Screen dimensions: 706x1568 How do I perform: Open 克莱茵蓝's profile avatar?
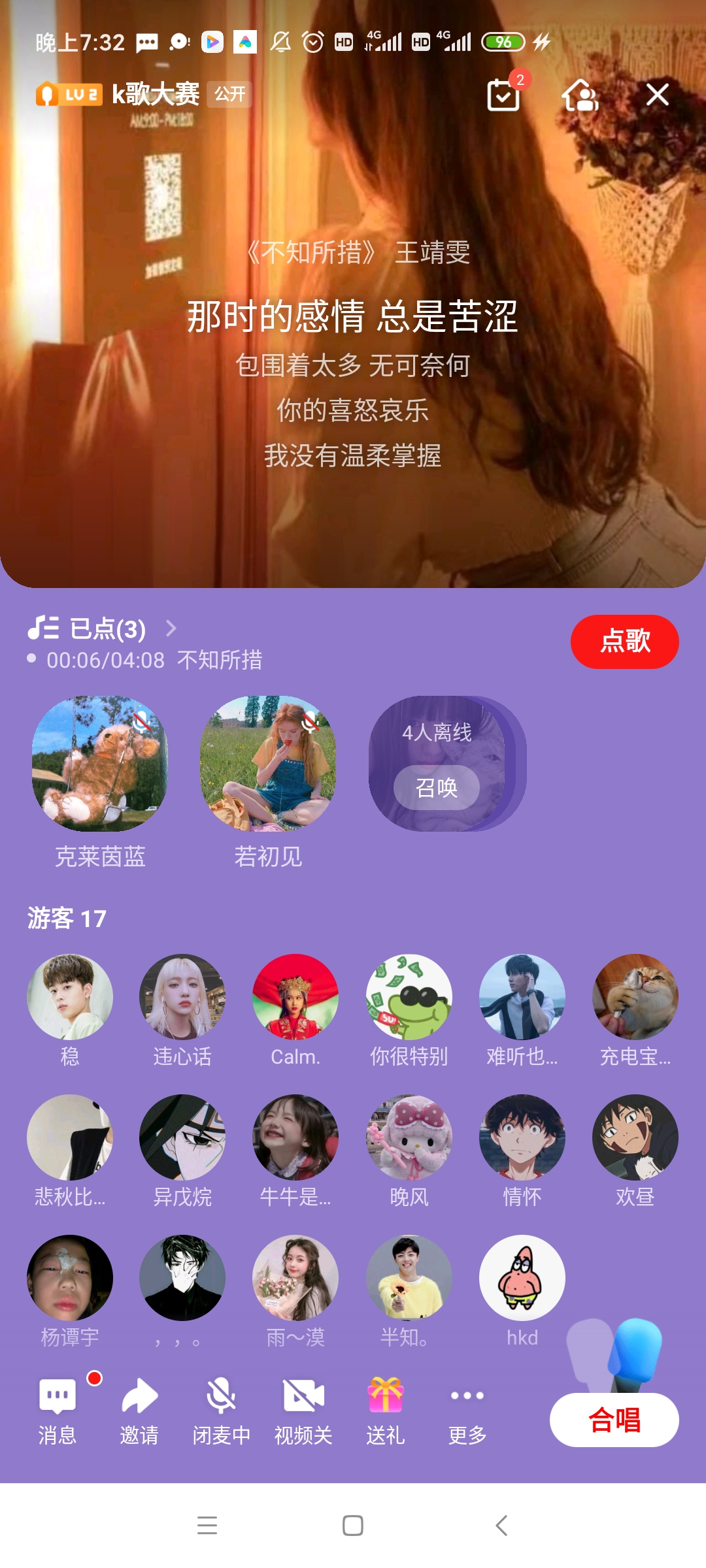click(100, 764)
